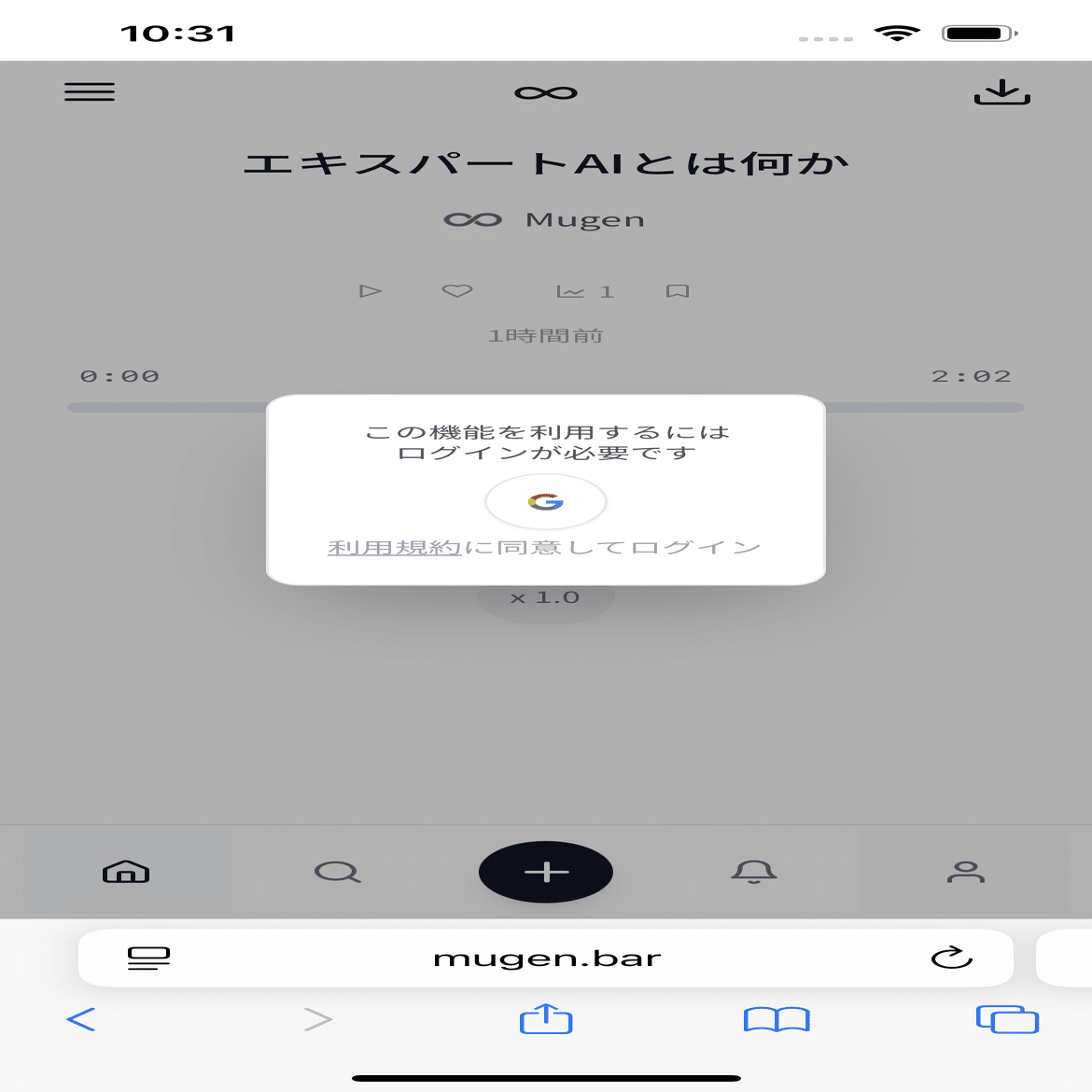The width and height of the screenshot is (1092, 1092).
Task: Open Safari bookmarks
Action: point(777,1019)
